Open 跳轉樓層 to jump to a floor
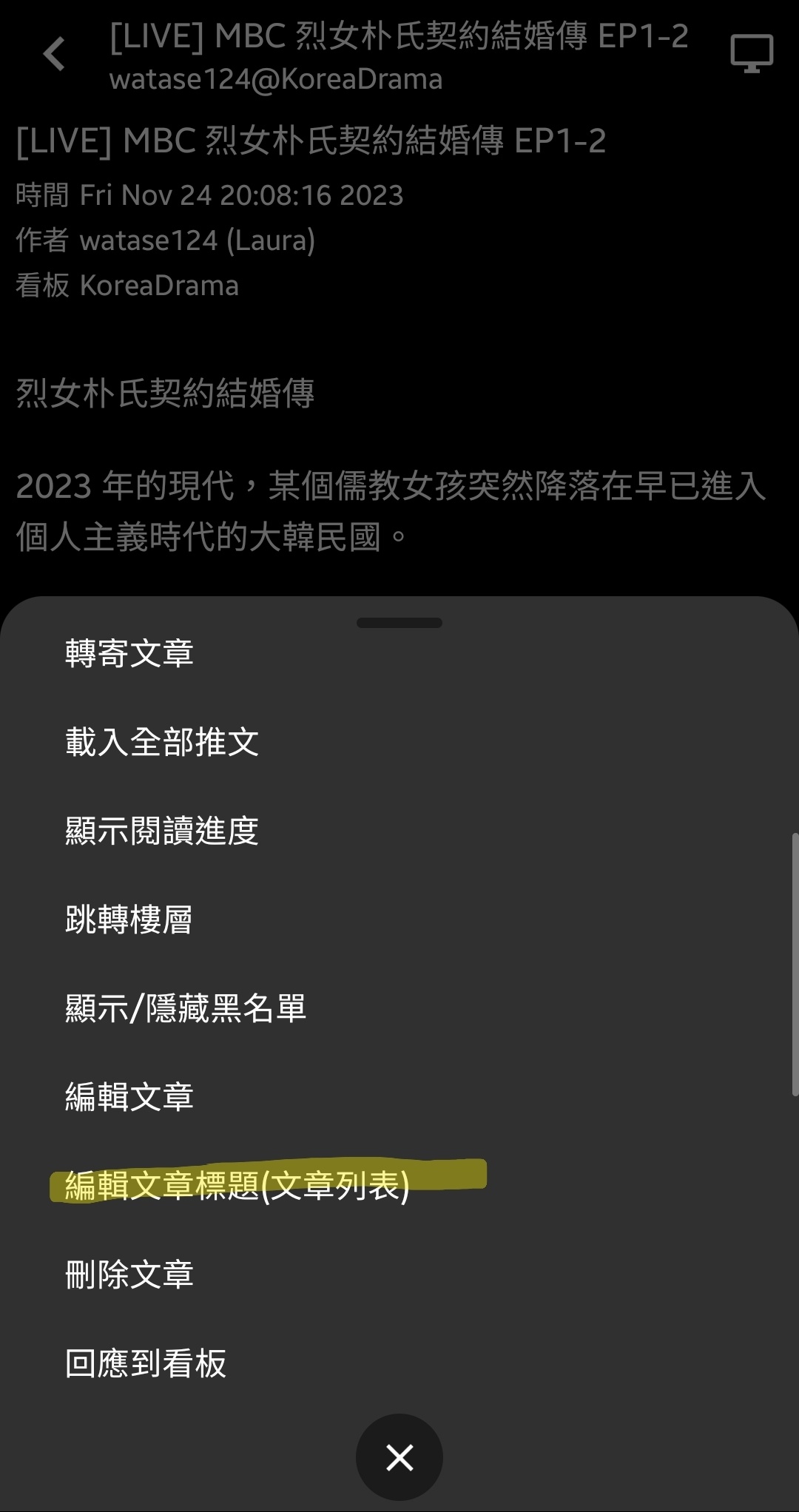 (399, 919)
